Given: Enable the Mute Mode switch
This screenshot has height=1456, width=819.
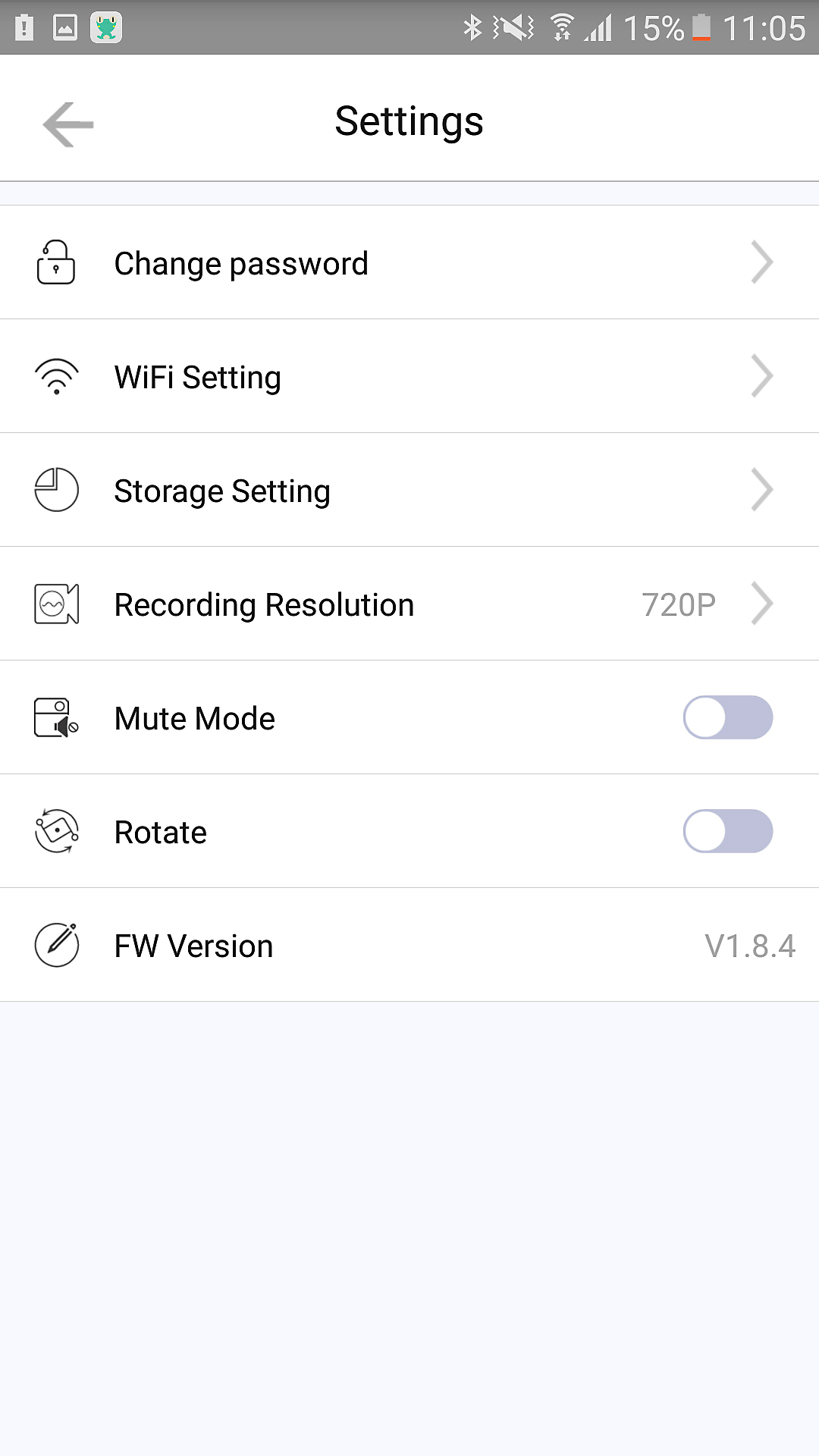Looking at the screenshot, I should (727, 717).
